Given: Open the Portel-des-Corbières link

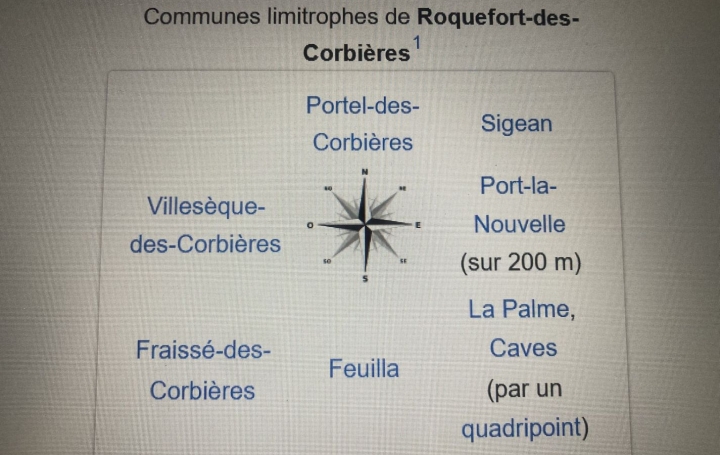Looking at the screenshot, I should click(x=362, y=124).
